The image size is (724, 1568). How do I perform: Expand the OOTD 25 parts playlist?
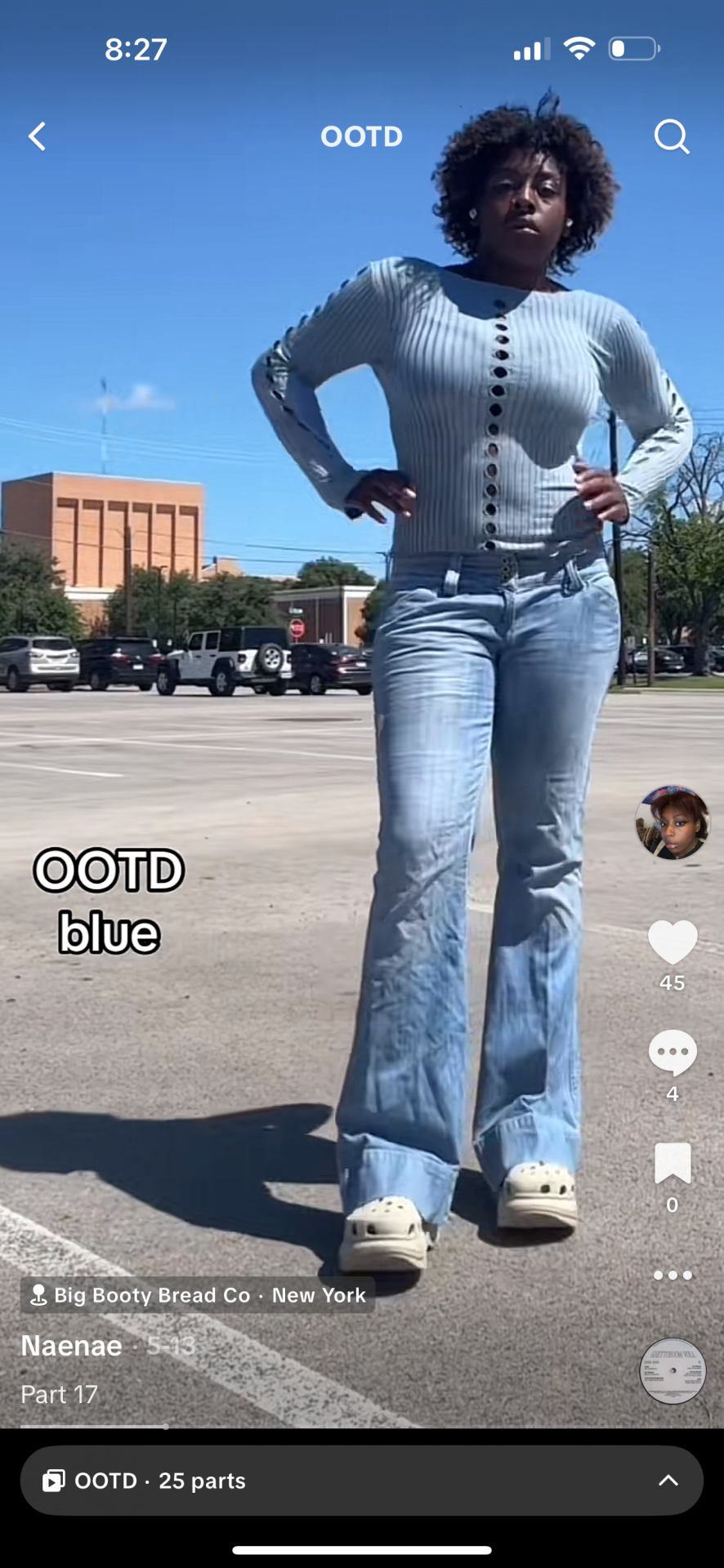click(x=361, y=1481)
